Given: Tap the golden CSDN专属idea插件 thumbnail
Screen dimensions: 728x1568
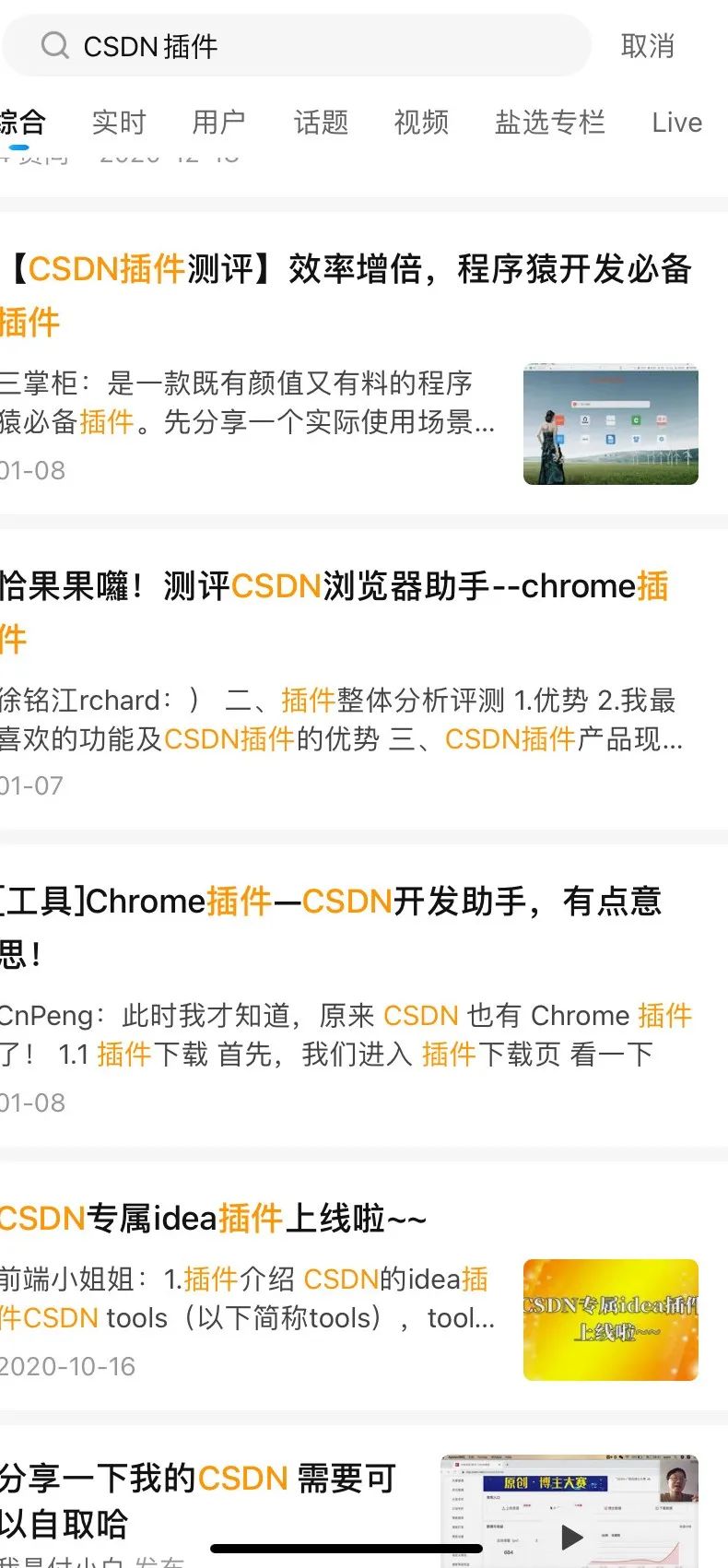Looking at the screenshot, I should pyautogui.click(x=610, y=1319).
